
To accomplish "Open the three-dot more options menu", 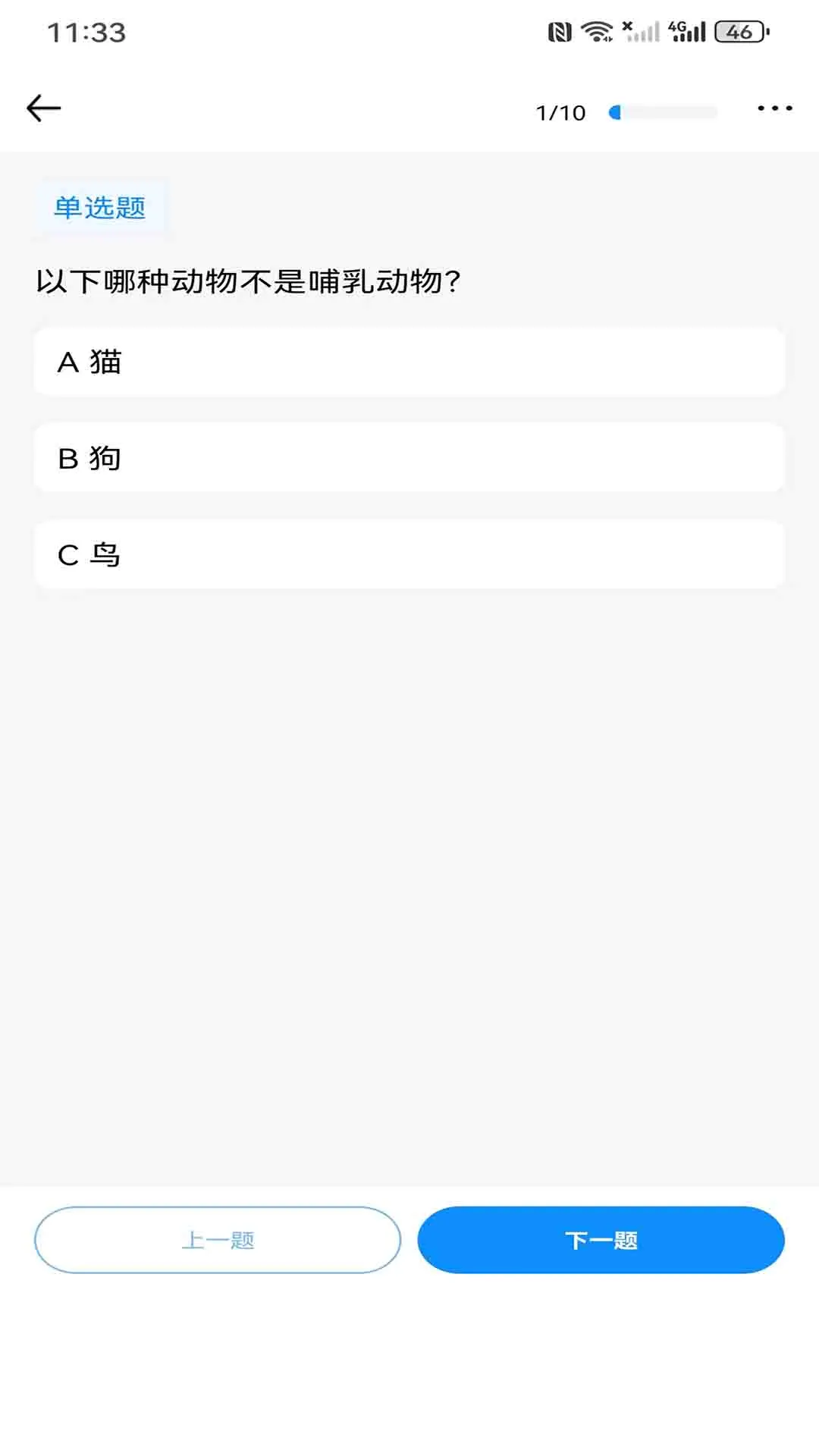I will (x=775, y=109).
